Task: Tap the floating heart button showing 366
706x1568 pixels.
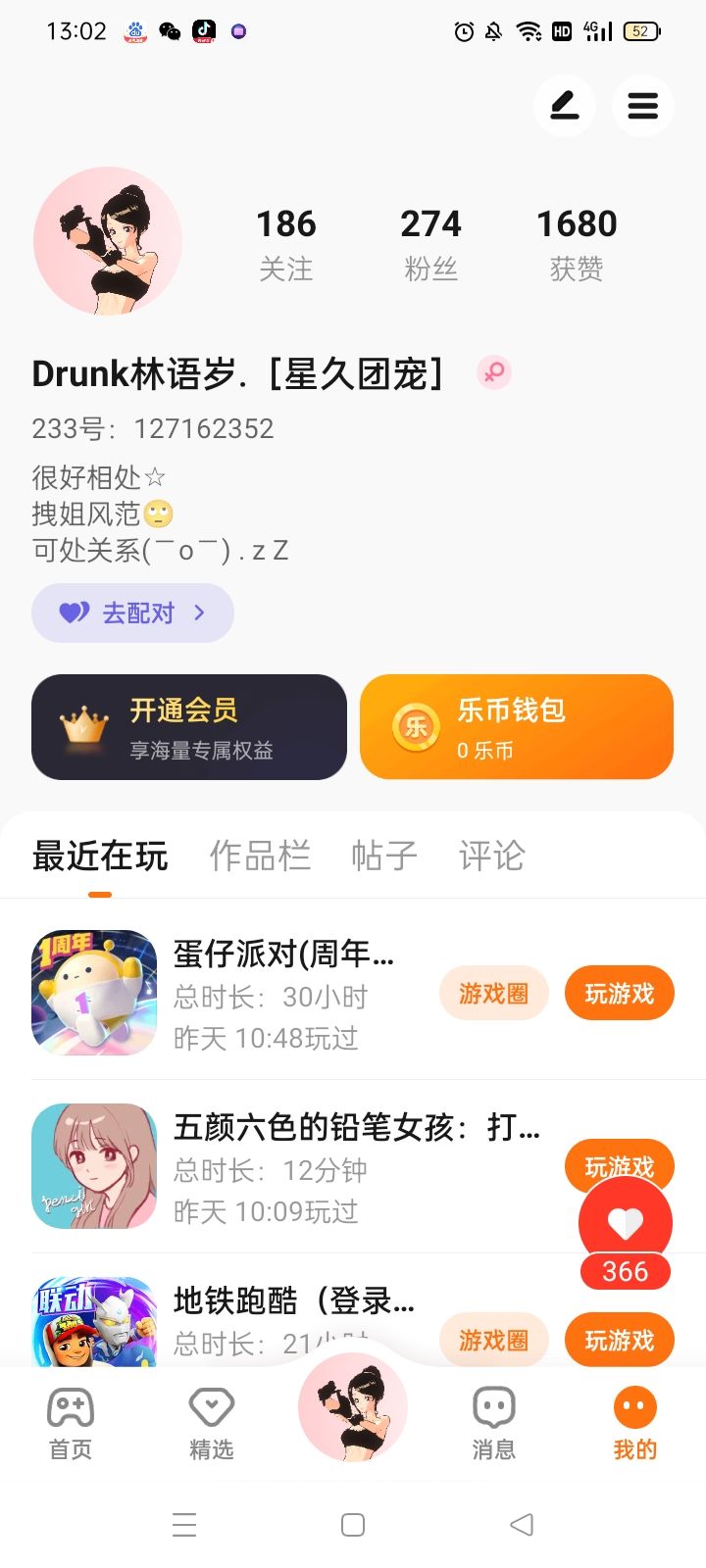Action: (x=626, y=1225)
